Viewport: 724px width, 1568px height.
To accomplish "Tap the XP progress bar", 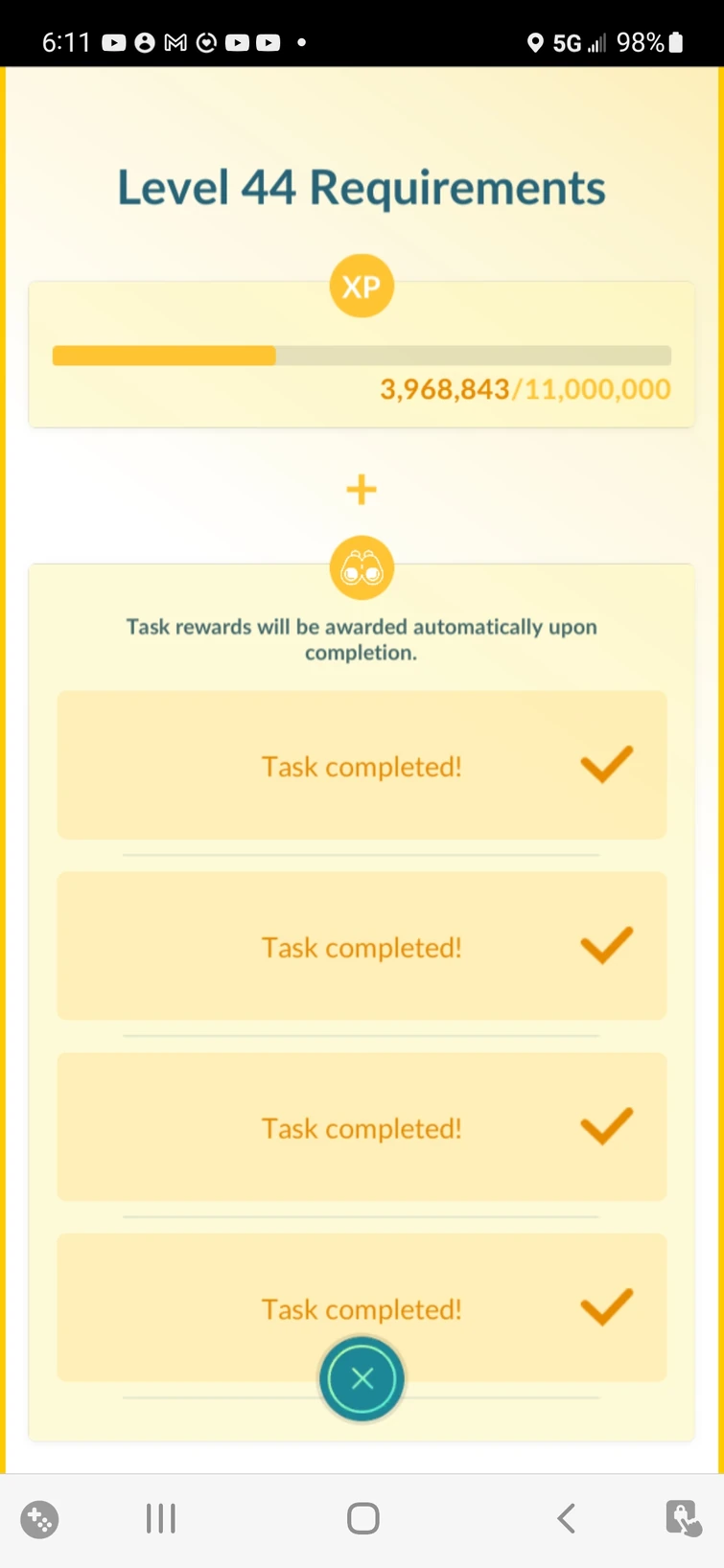I will pos(362,355).
